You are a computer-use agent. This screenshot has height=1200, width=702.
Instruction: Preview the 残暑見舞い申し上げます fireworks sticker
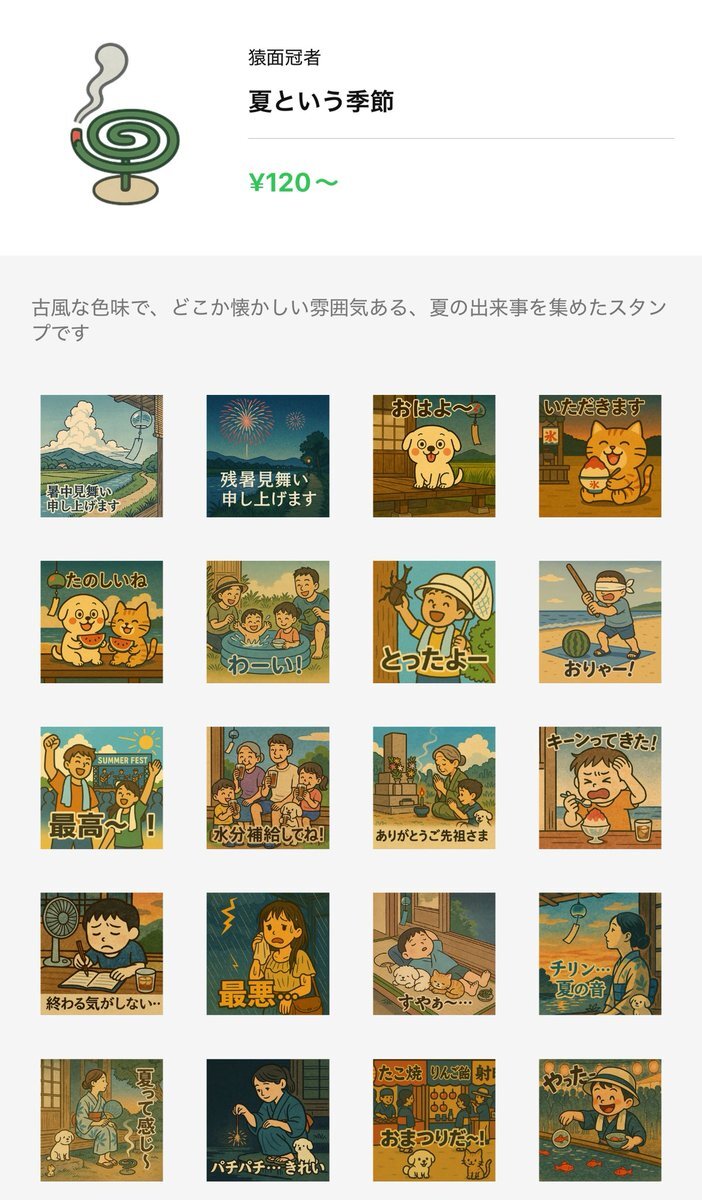click(268, 456)
